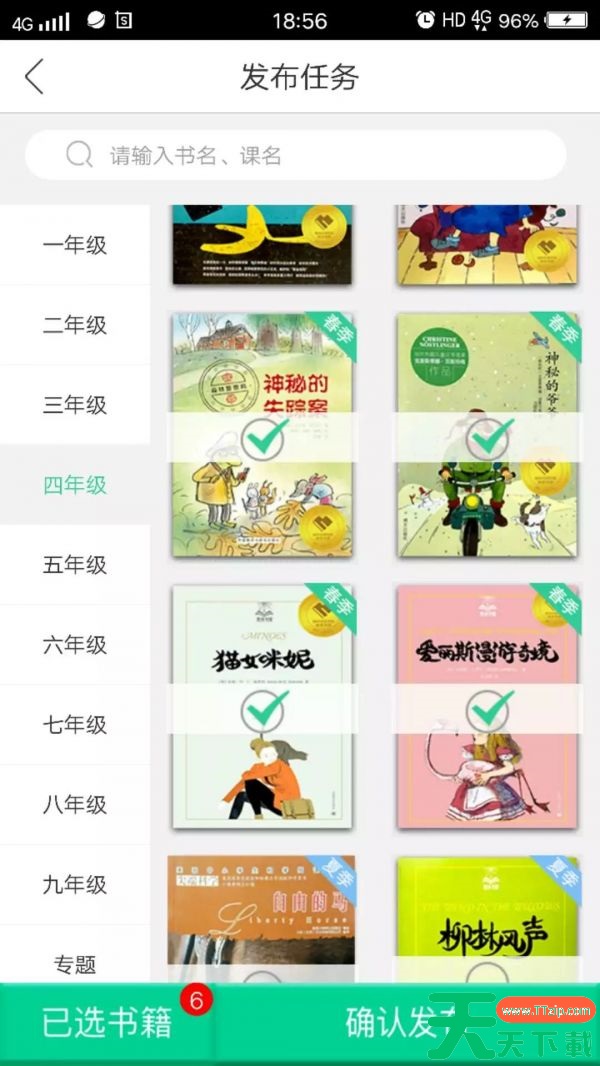Uncheck the 神秘的爷爷 book

[489, 437]
